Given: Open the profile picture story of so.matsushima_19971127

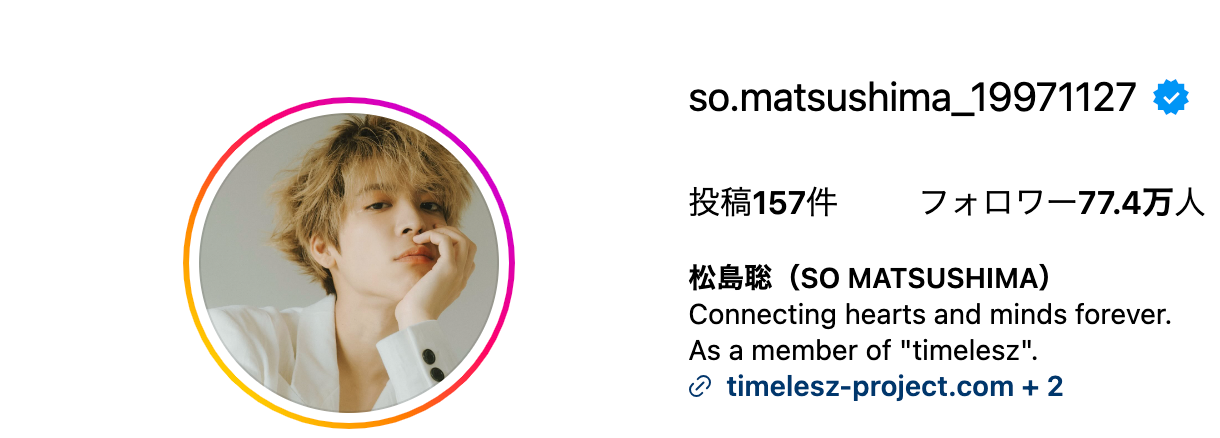Looking at the screenshot, I should pyautogui.click(x=349, y=263).
